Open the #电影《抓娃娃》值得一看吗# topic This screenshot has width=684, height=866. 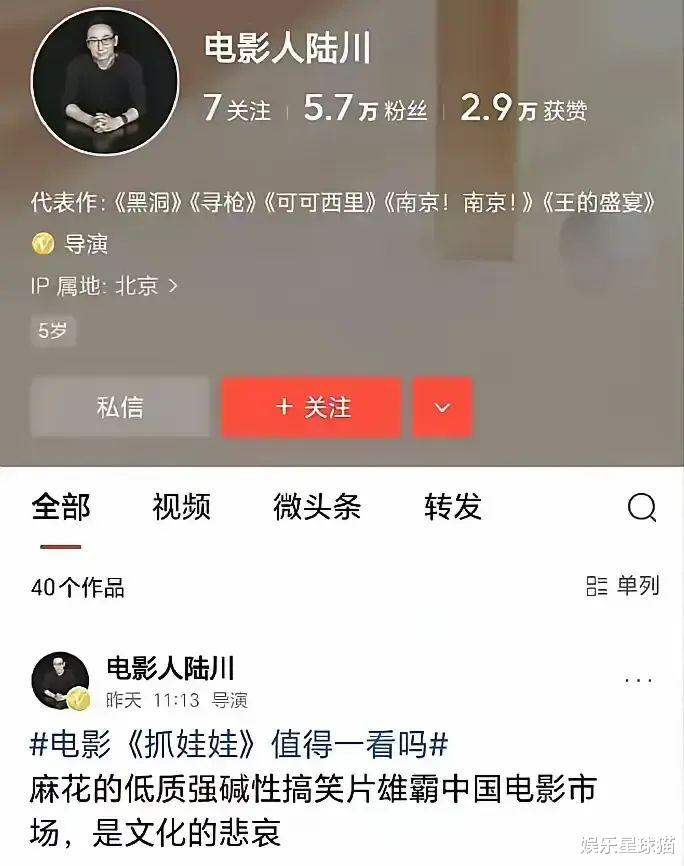pyautogui.click(x=239, y=744)
